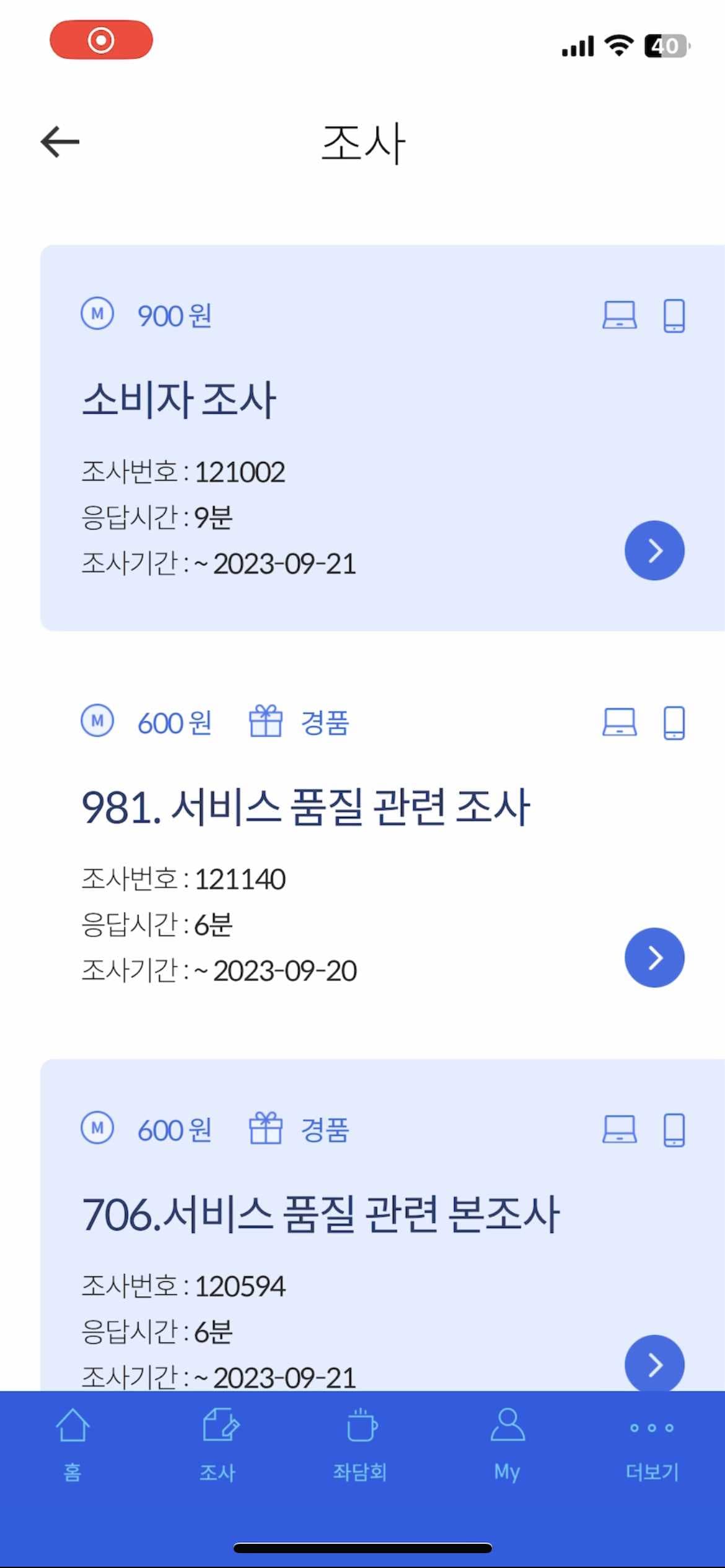Click the laptop icon on survey 706 card

[620, 1129]
